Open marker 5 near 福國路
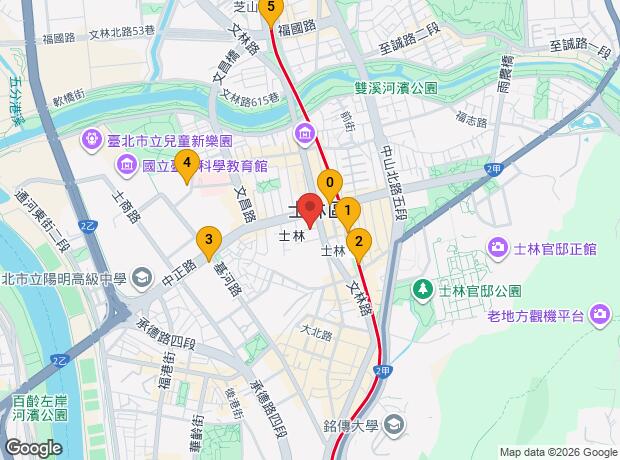 pyautogui.click(x=270, y=8)
